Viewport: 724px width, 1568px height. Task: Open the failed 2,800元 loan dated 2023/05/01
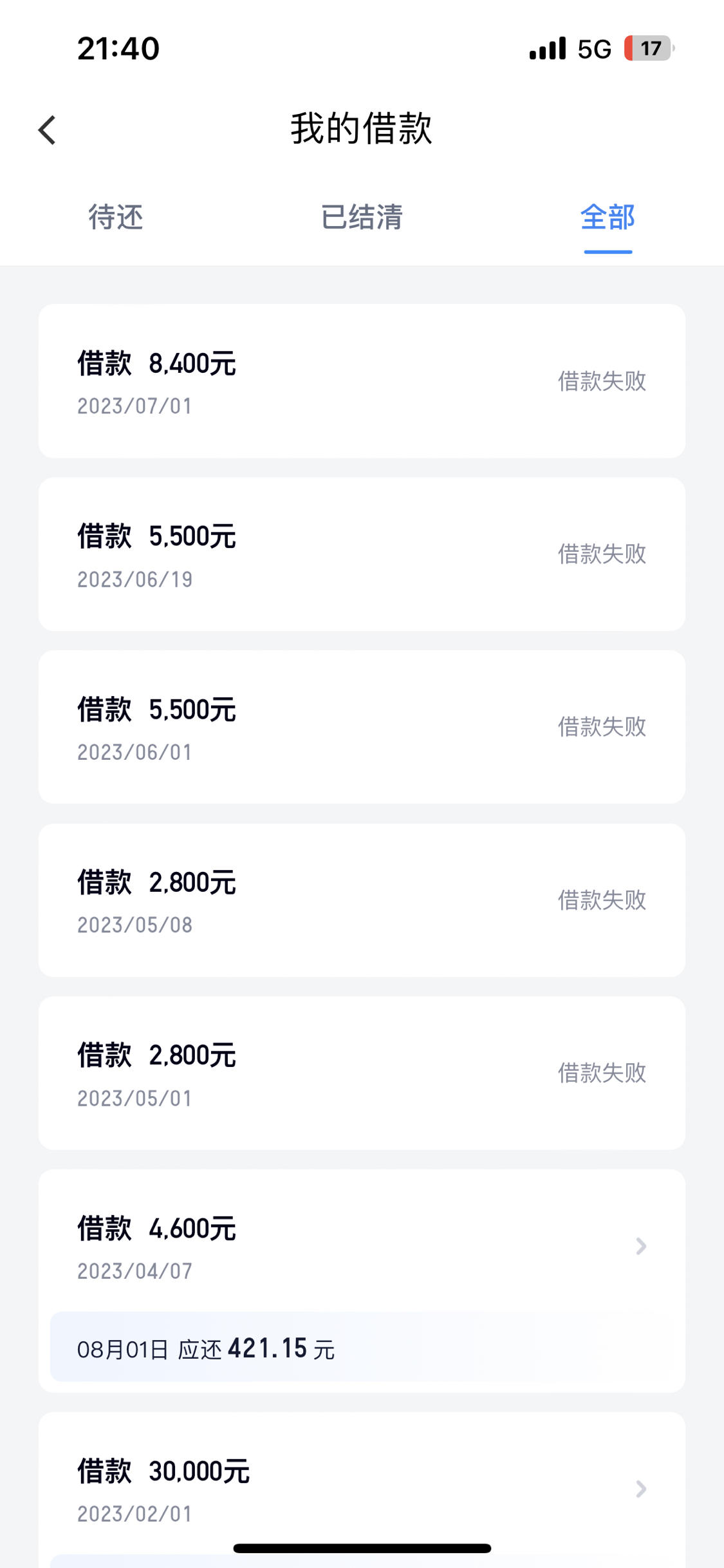362,1073
